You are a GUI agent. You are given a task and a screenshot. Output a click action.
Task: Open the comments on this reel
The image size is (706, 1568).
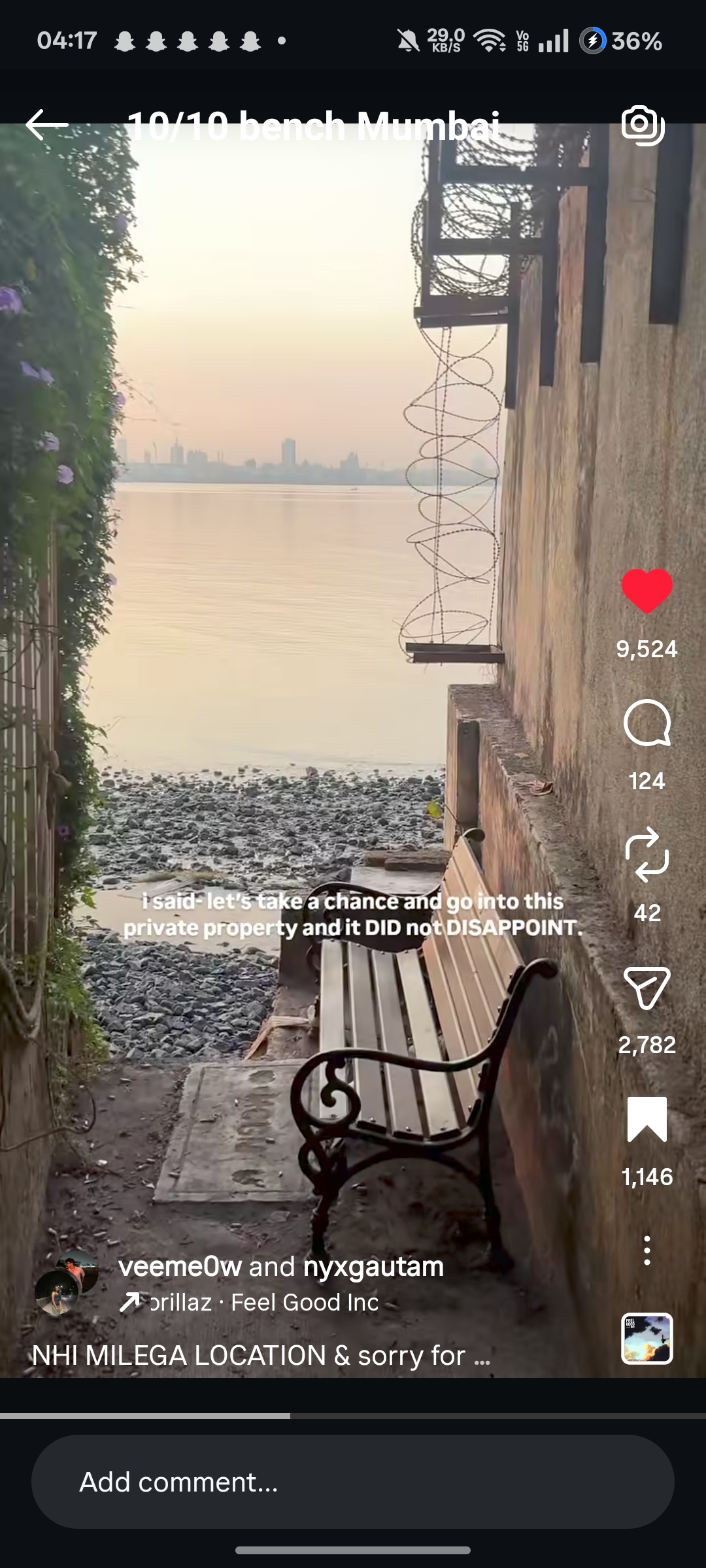pyautogui.click(x=647, y=723)
